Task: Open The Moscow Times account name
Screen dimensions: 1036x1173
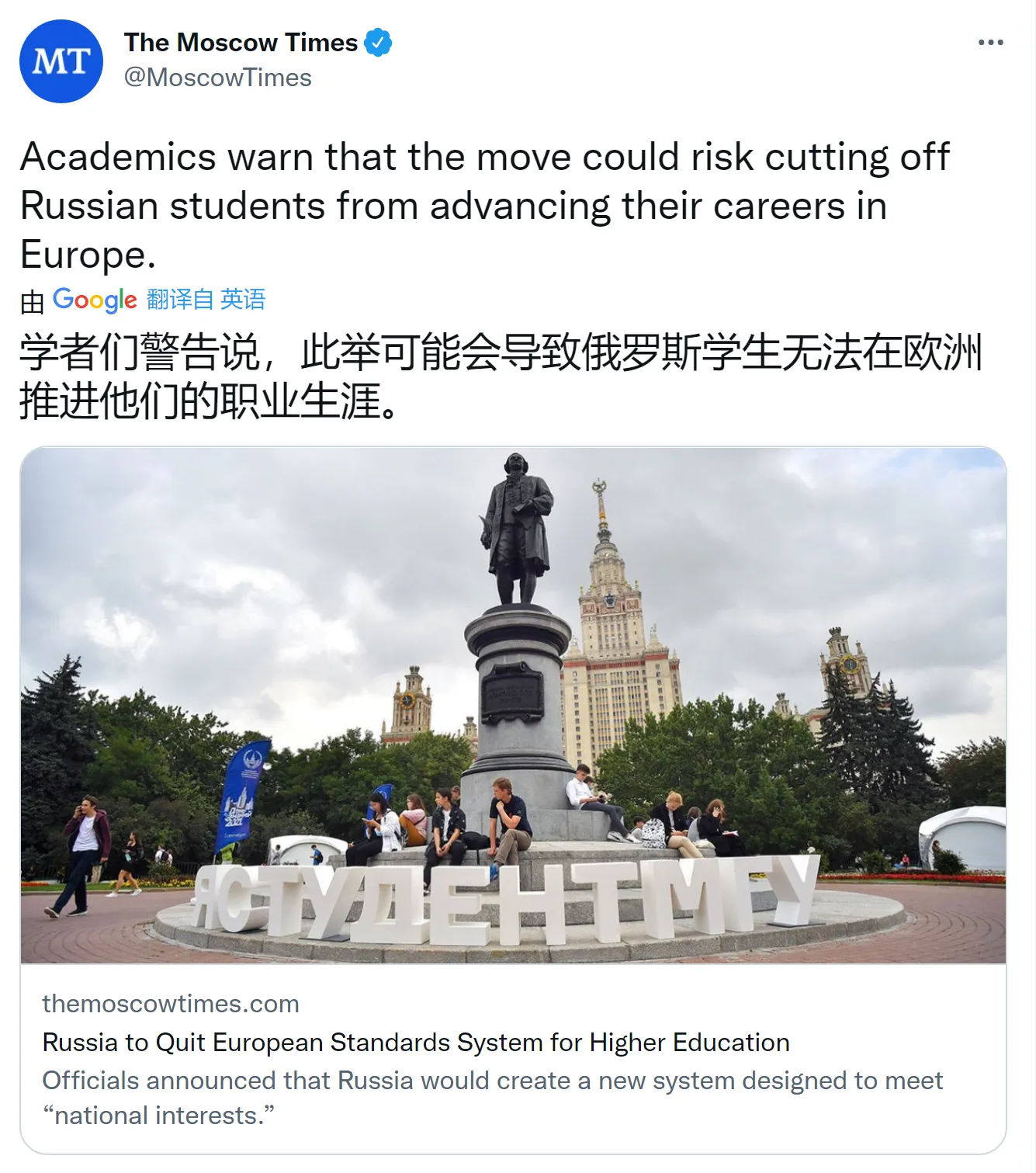Action: 241,43
